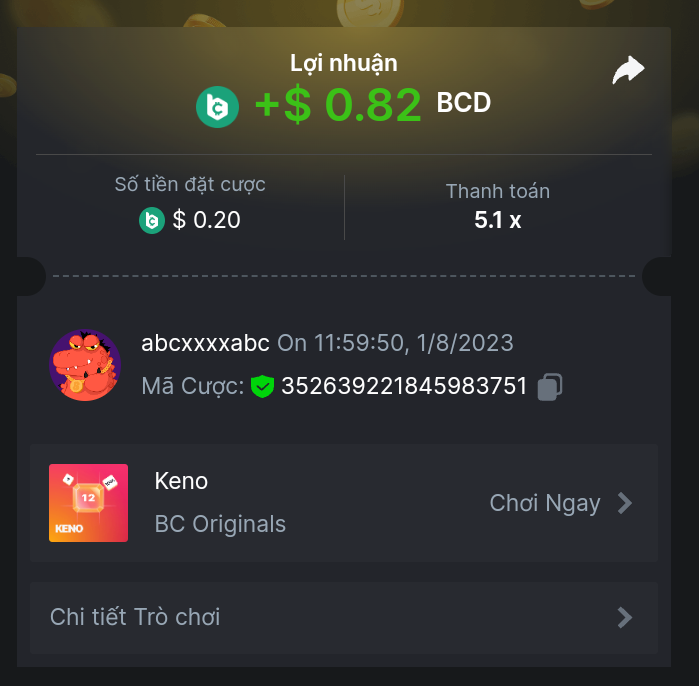The width and height of the screenshot is (699, 686).
Task: Share this bet result
Action: pos(628,70)
